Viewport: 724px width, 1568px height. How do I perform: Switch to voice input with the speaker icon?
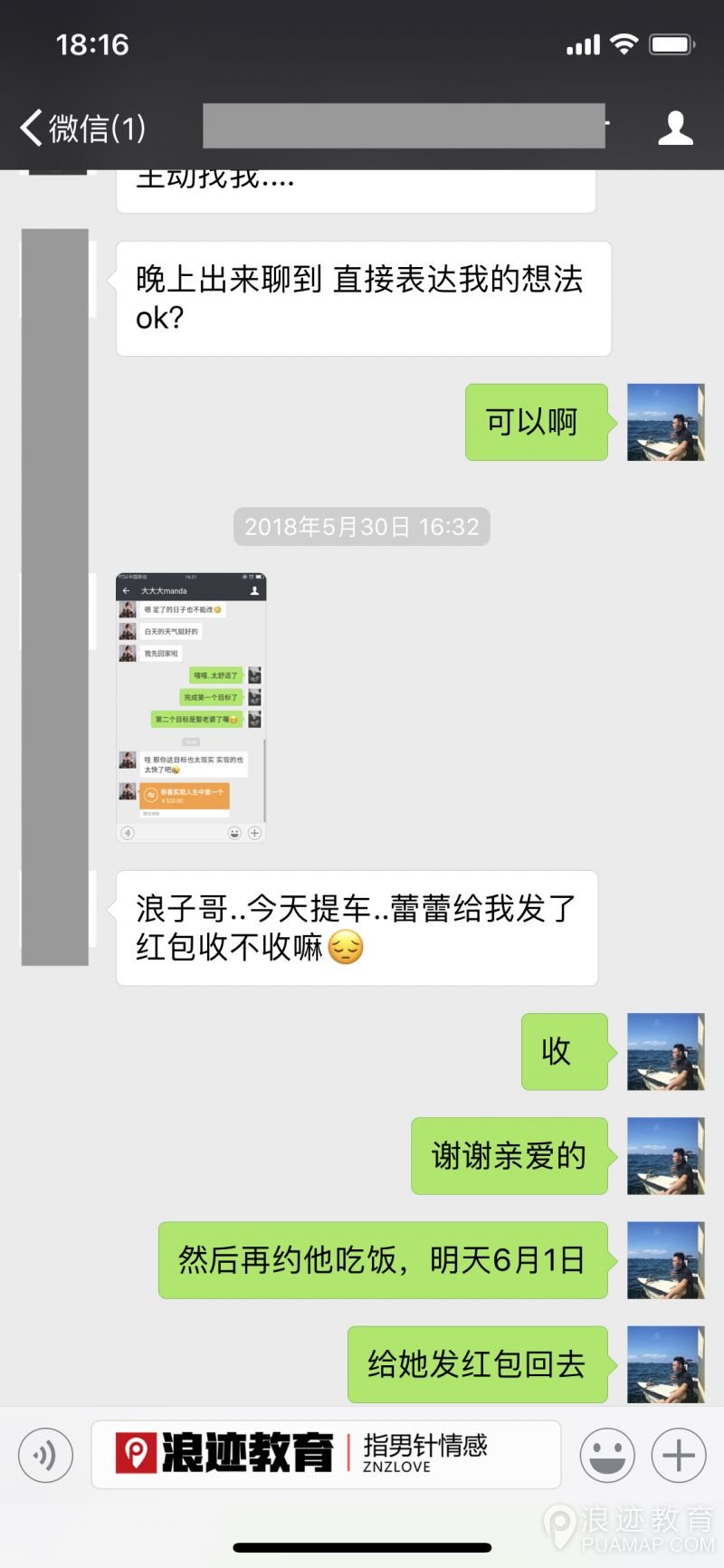pyautogui.click(x=45, y=1455)
